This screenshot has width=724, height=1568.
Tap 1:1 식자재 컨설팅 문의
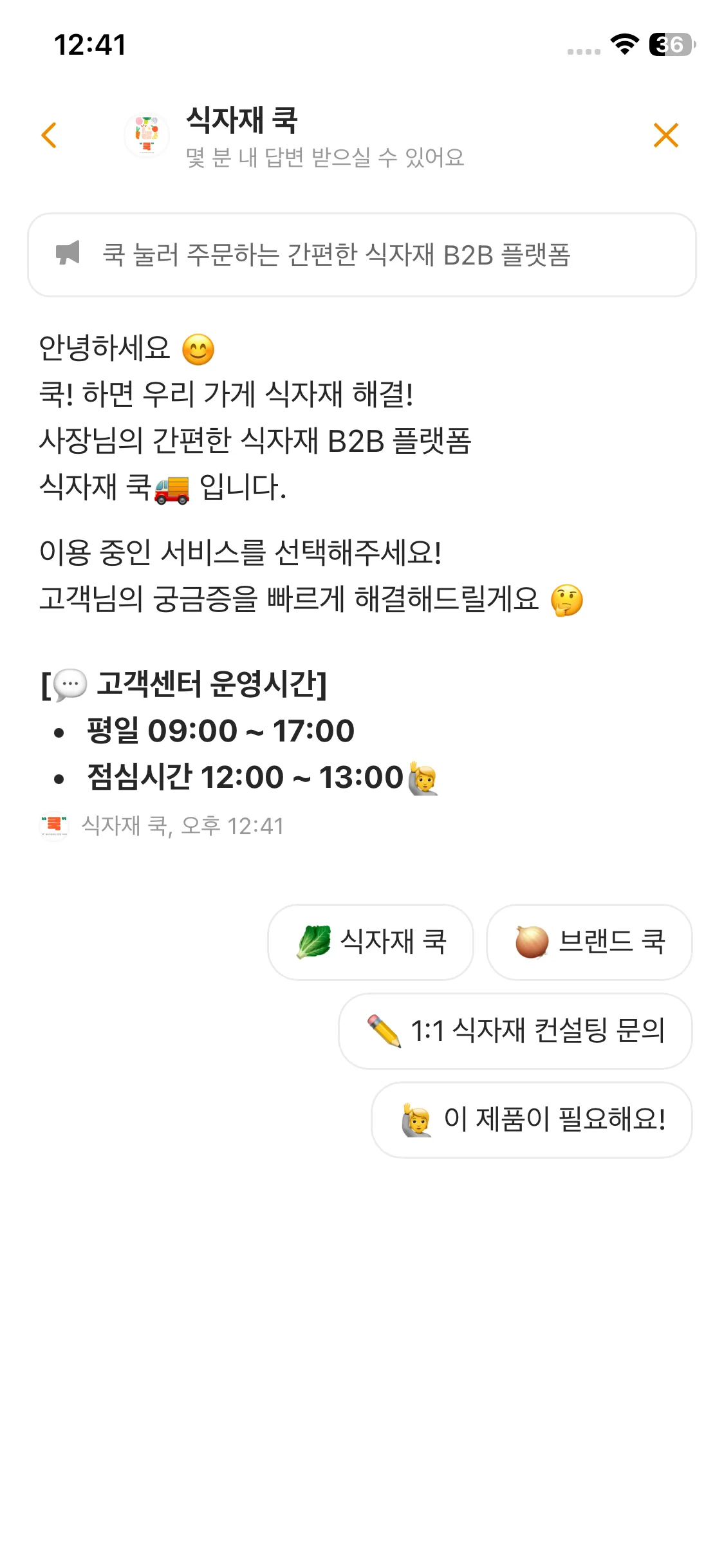(x=515, y=1031)
